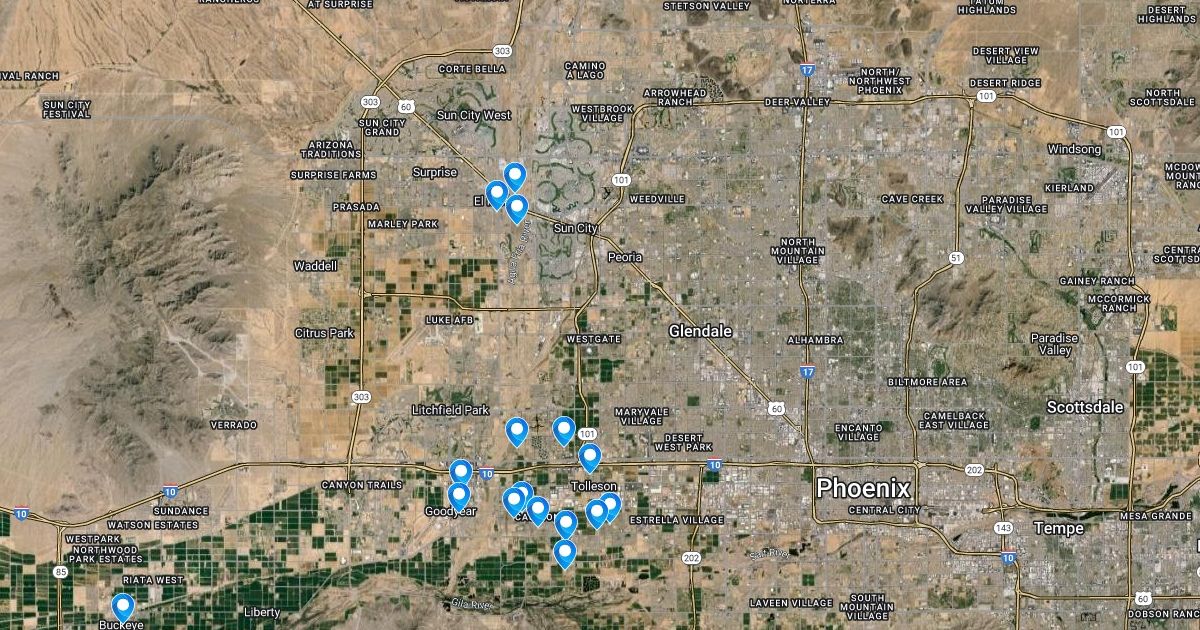This screenshot has width=1200, height=630.
Task: Tap the pin touching the Goodyear label
Action: point(458,495)
